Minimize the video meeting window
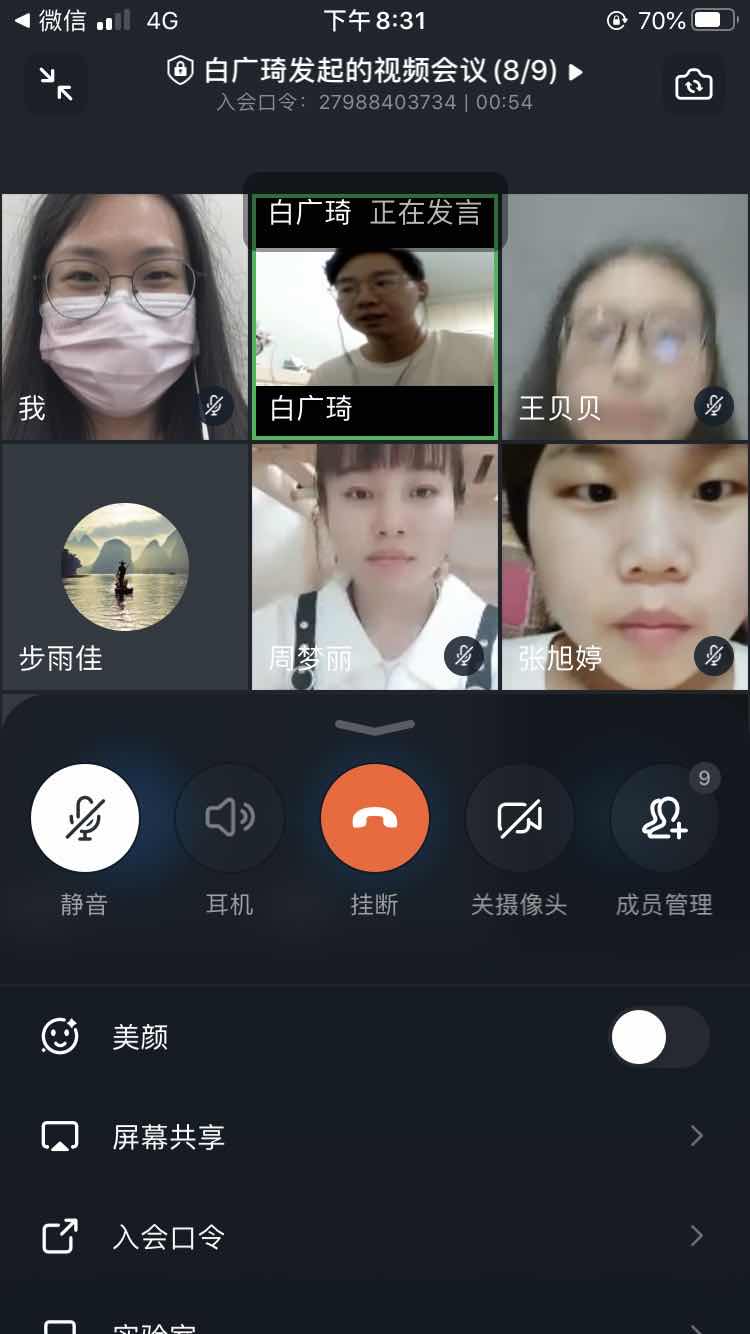Viewport: 750px width, 1334px height. point(56,85)
